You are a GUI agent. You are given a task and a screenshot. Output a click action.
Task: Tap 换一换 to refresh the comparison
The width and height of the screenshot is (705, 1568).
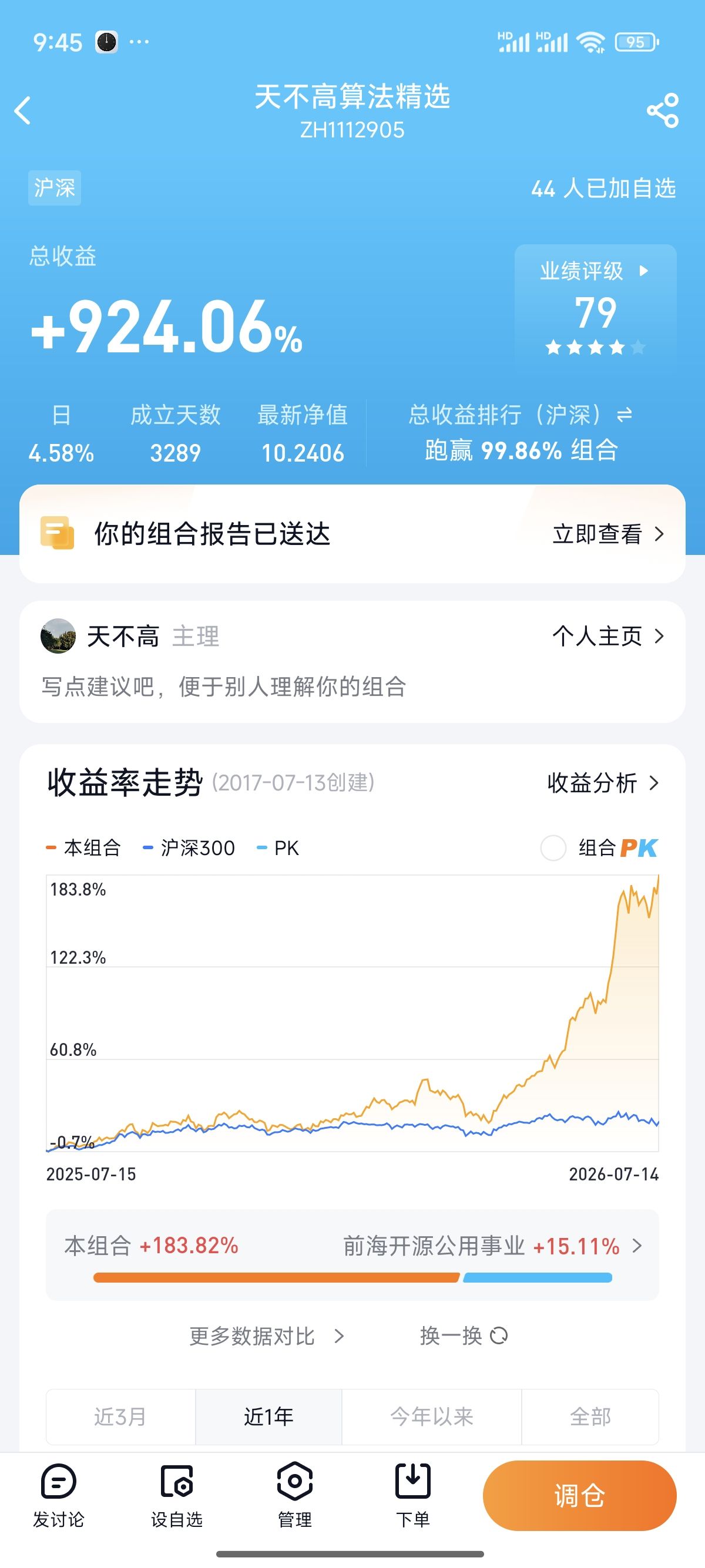coord(464,1336)
